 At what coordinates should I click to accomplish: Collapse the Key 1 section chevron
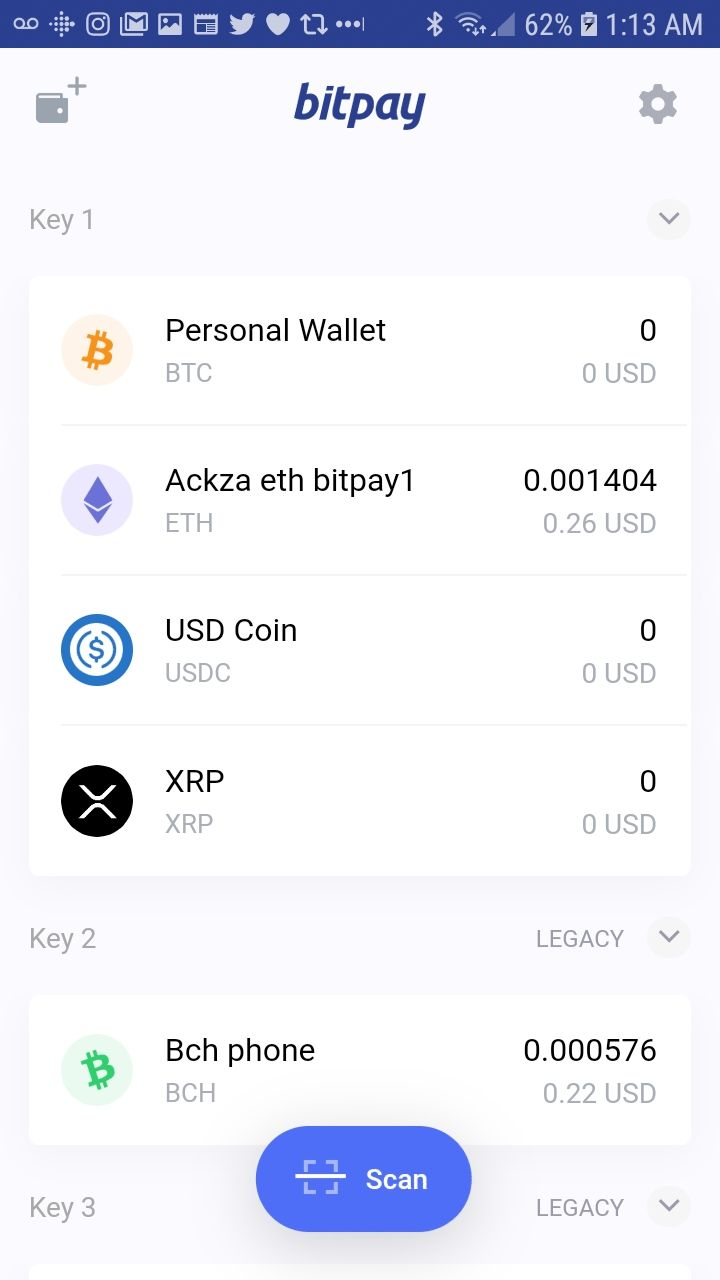pyautogui.click(x=669, y=218)
